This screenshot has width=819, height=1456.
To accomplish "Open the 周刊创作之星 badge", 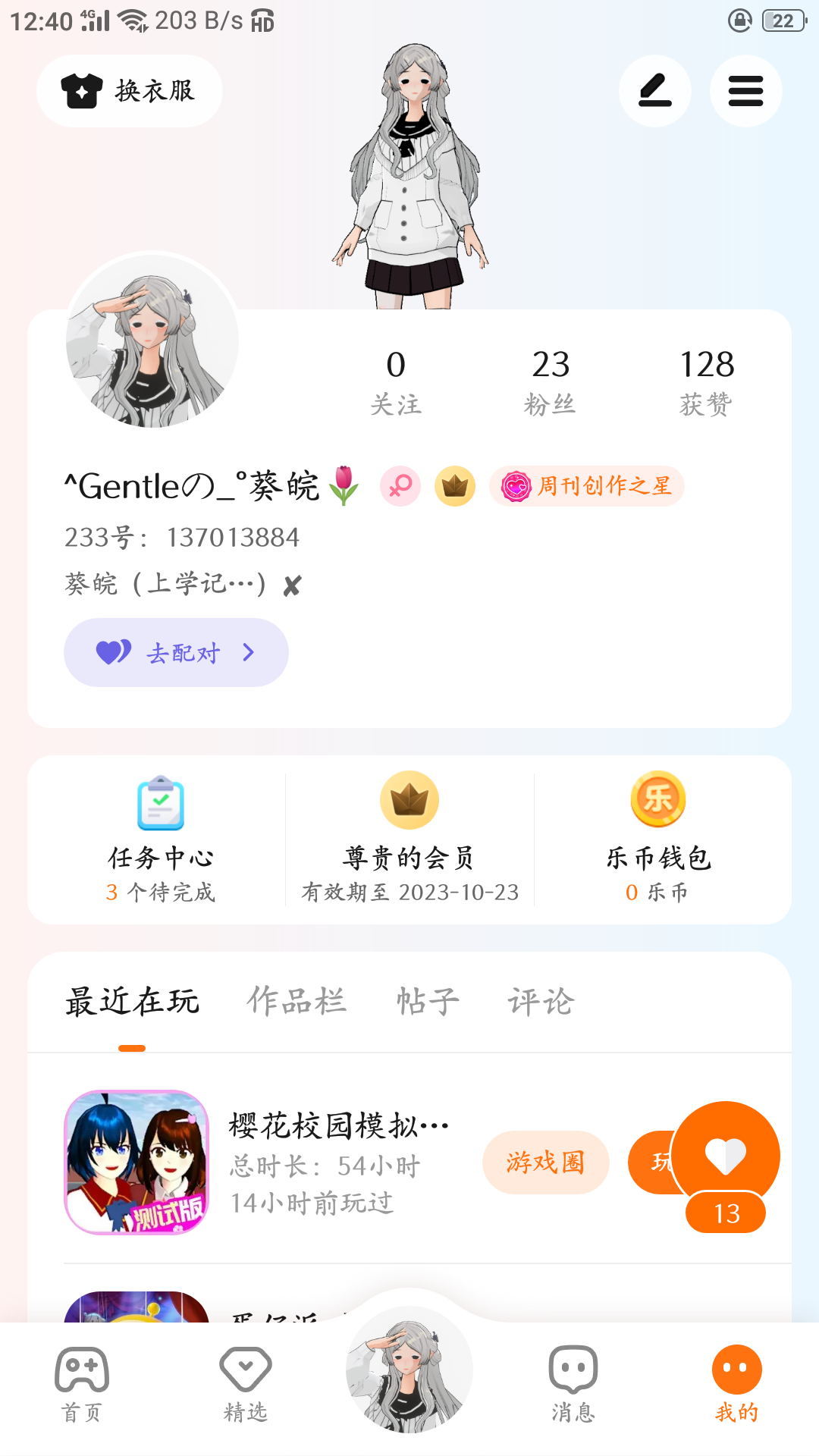I will click(x=587, y=486).
